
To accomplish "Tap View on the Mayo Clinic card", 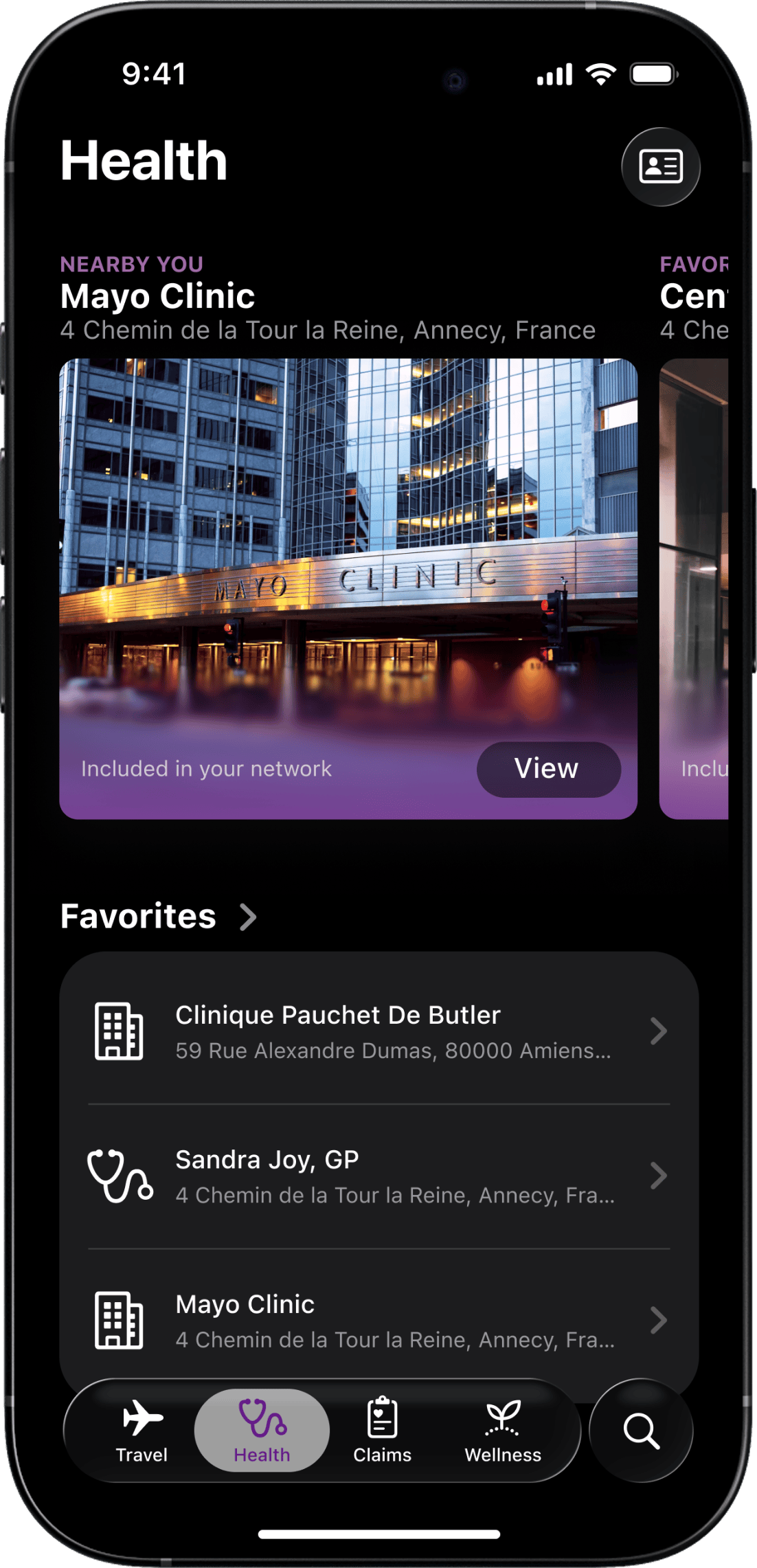I will click(548, 769).
